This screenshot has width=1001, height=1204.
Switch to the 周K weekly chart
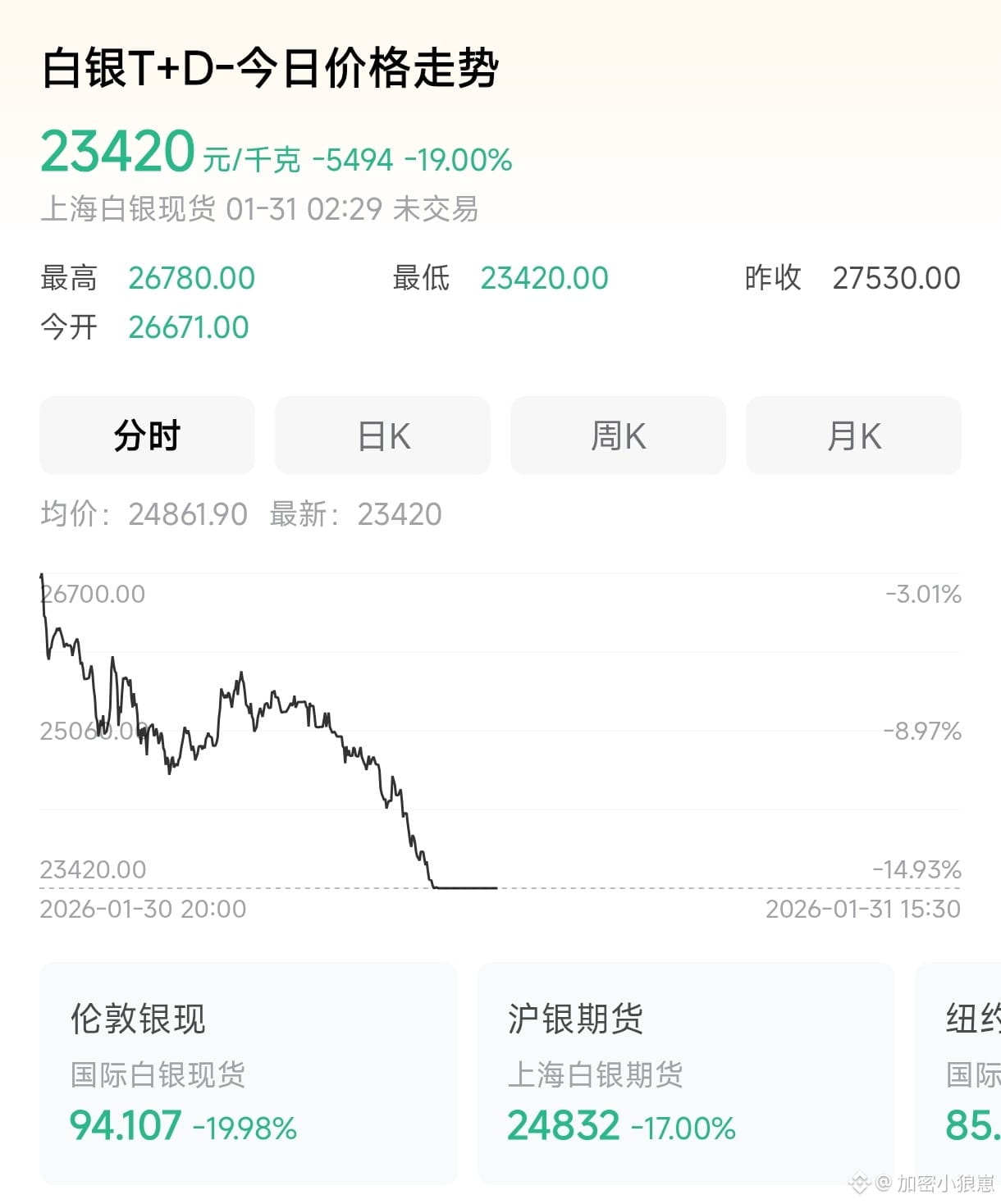click(618, 436)
